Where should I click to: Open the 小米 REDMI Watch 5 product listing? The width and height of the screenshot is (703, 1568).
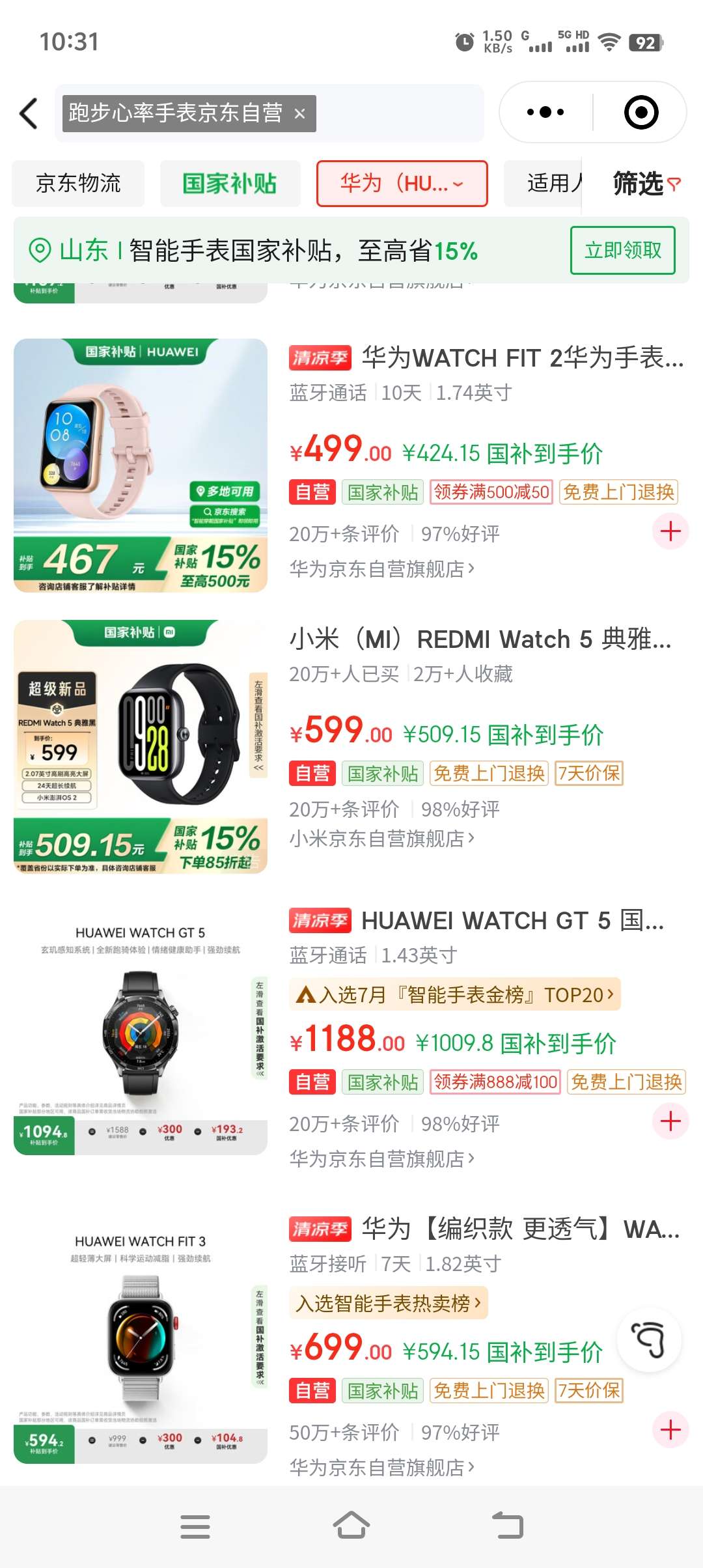(x=480, y=639)
